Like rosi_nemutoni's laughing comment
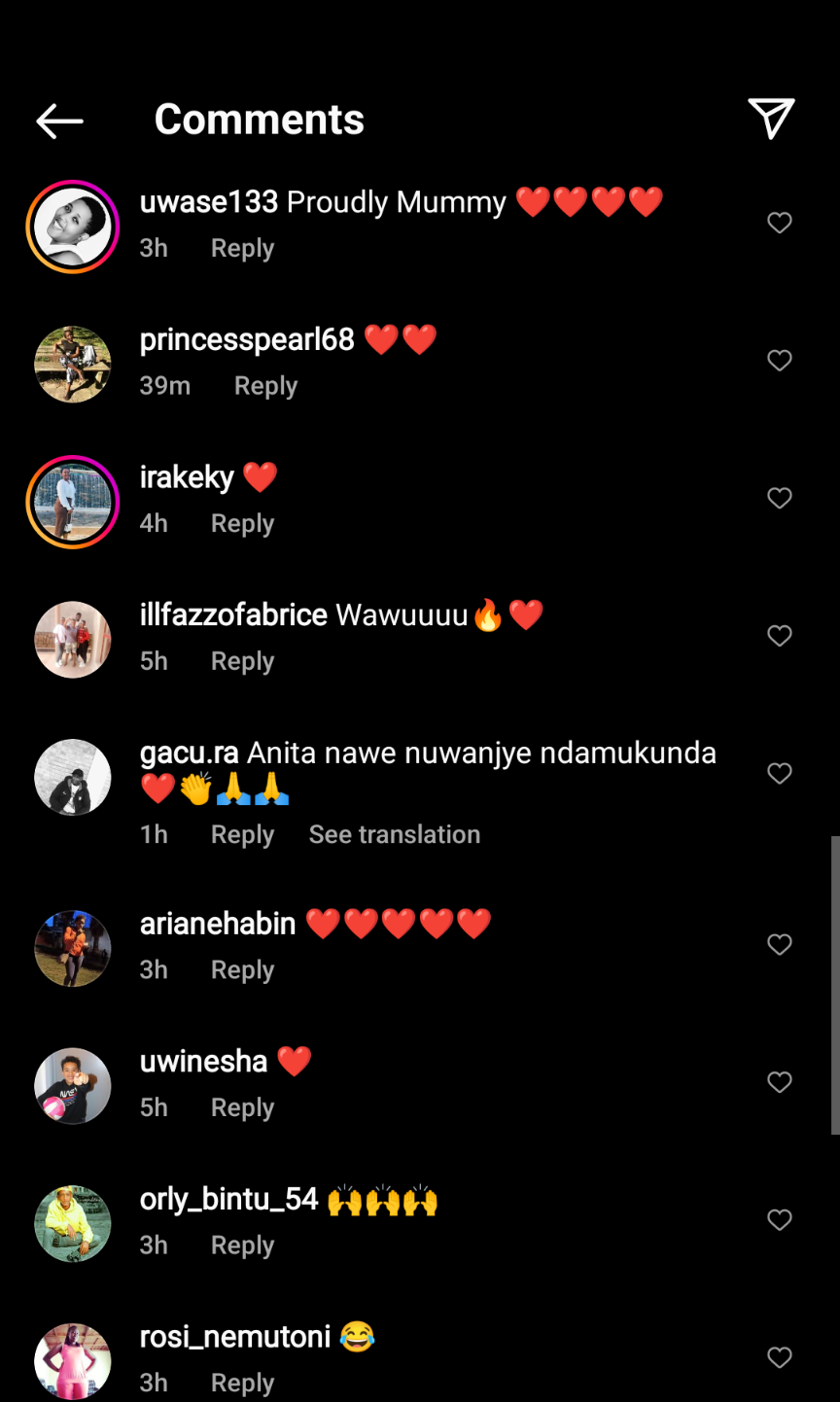 [x=780, y=1357]
